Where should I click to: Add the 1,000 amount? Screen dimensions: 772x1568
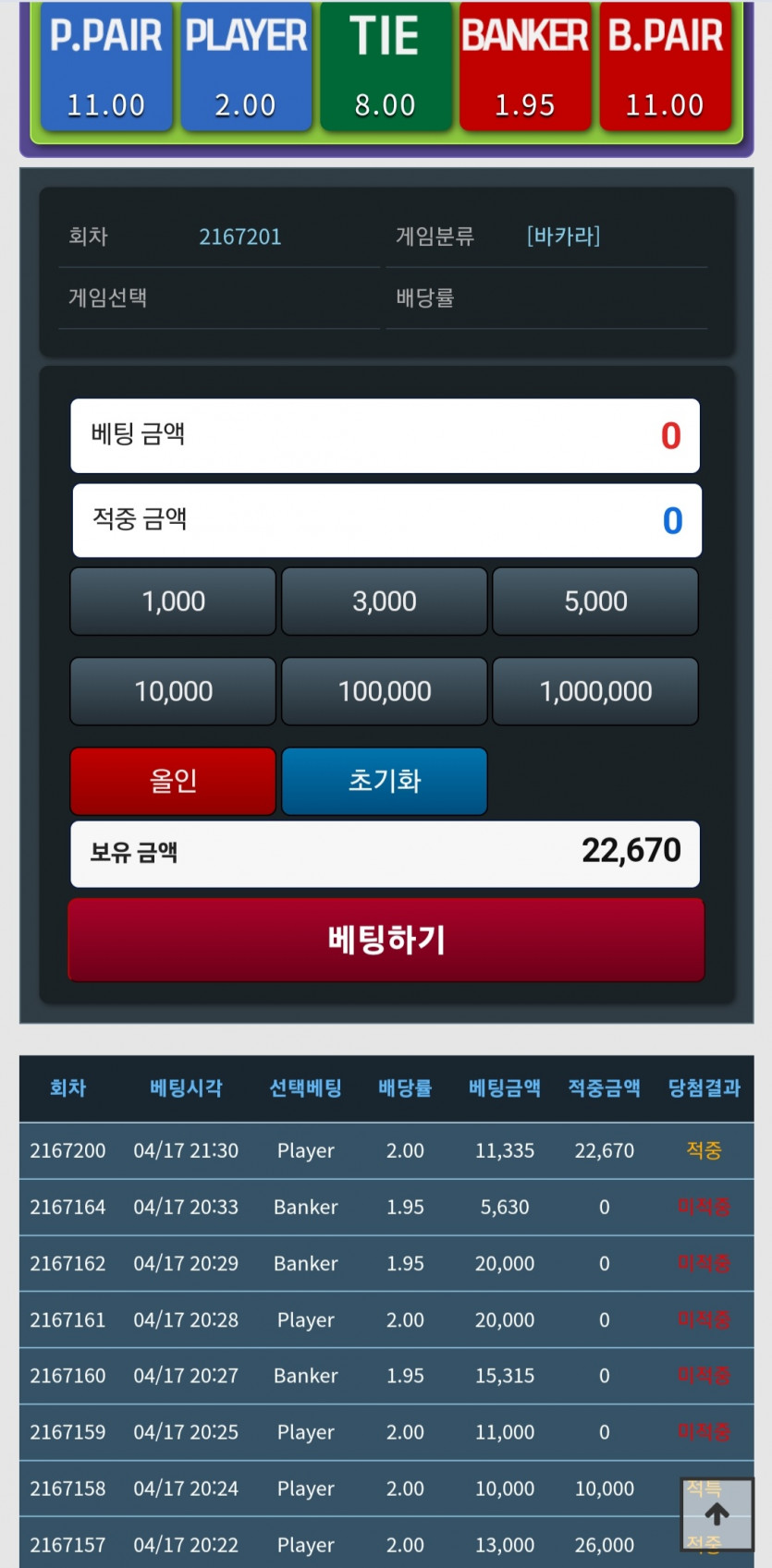click(x=173, y=602)
